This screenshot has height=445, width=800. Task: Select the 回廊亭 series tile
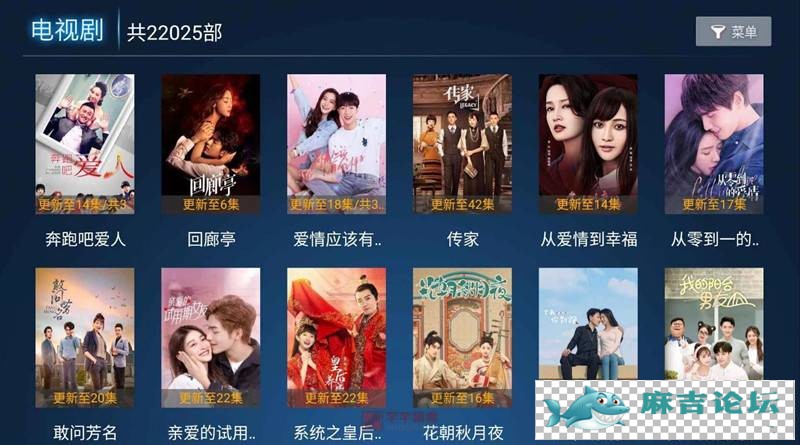coord(211,145)
